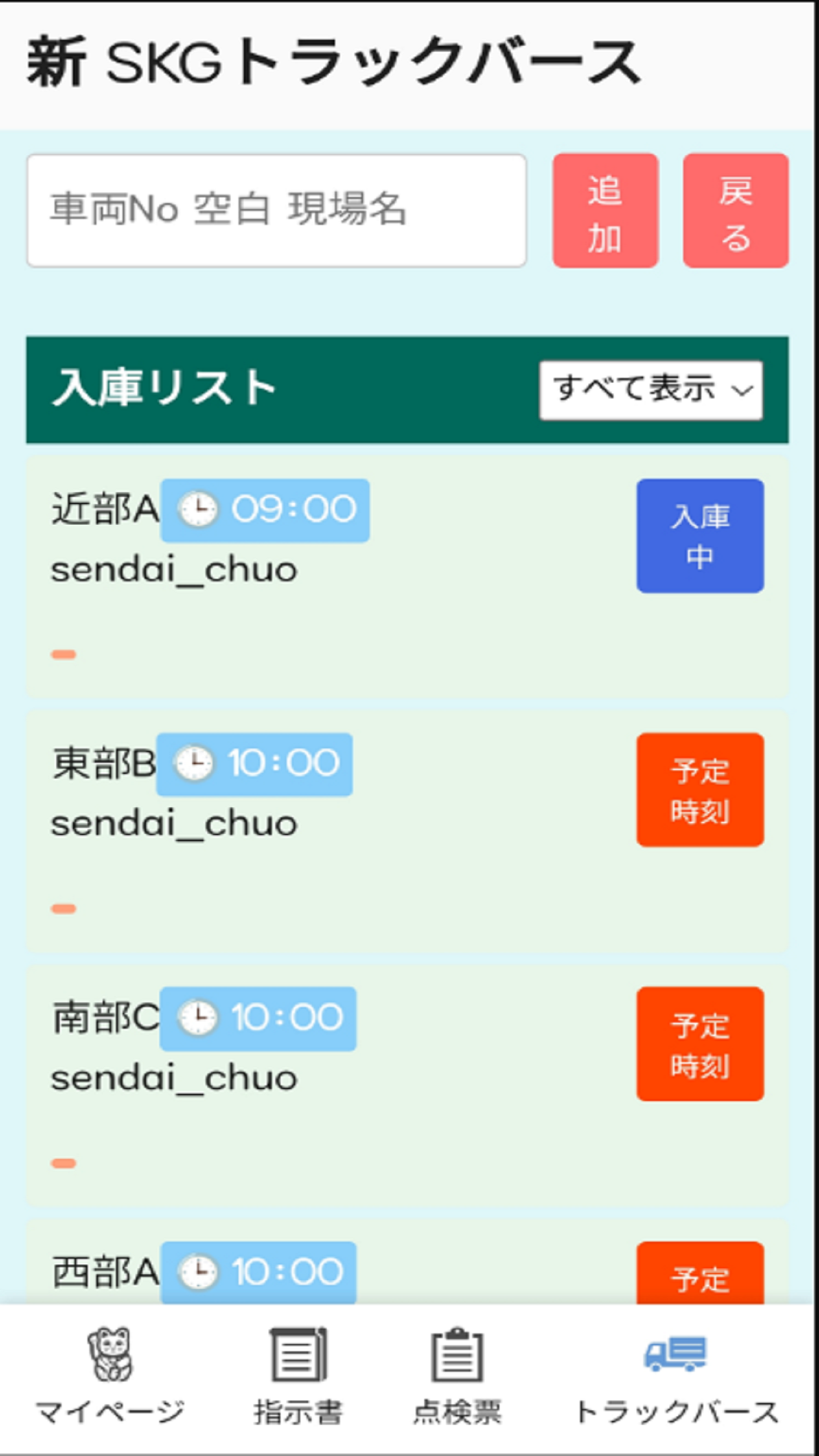Focus the 車両No 空白 現場名 input field
The image size is (819, 1456).
click(x=276, y=210)
